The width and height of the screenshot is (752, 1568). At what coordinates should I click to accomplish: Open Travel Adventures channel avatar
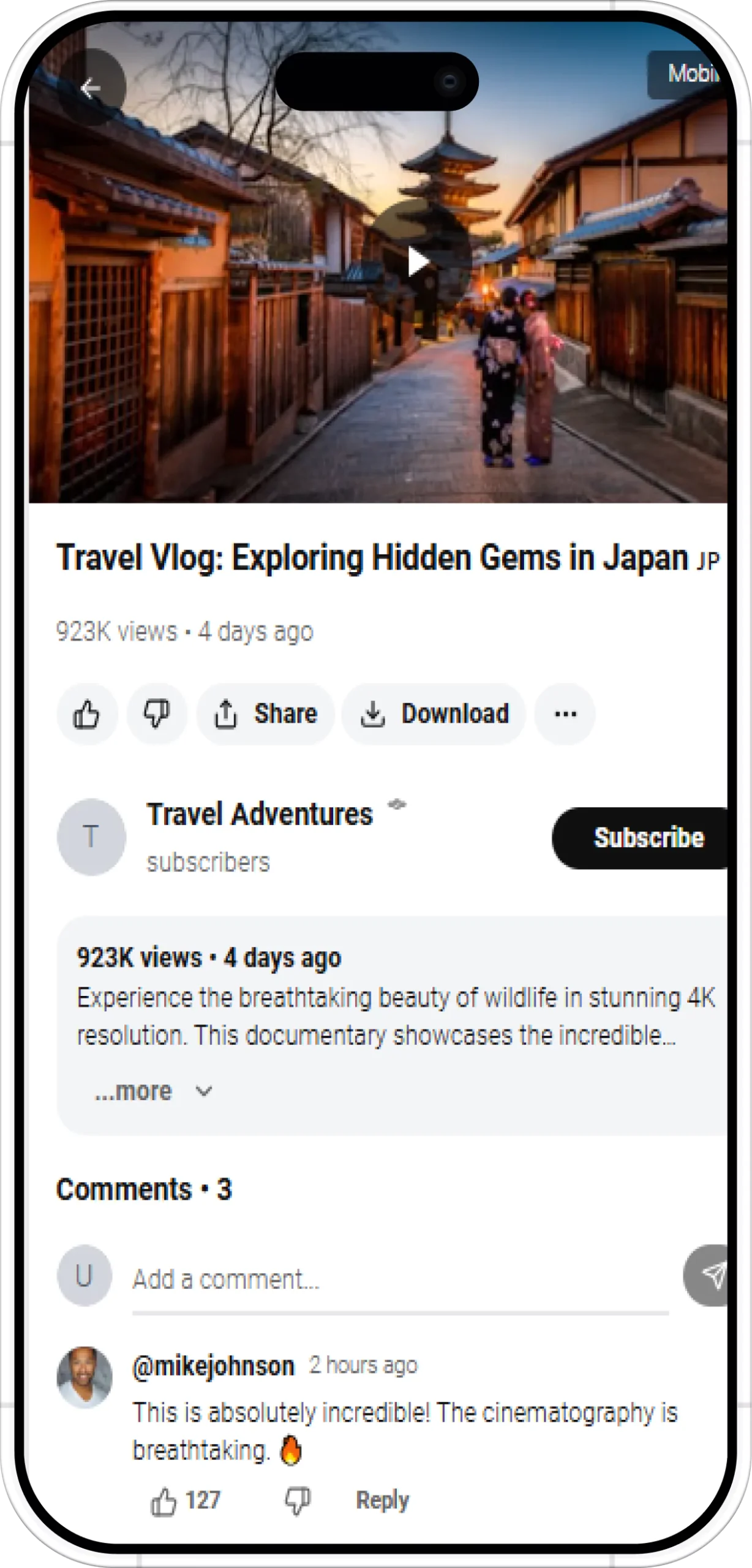[x=91, y=837]
